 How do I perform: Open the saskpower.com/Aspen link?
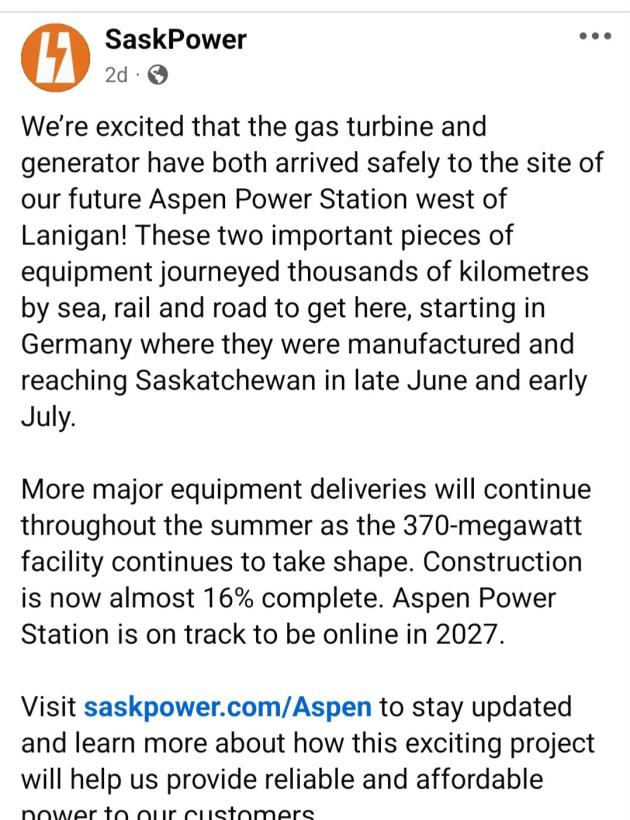coord(227,707)
